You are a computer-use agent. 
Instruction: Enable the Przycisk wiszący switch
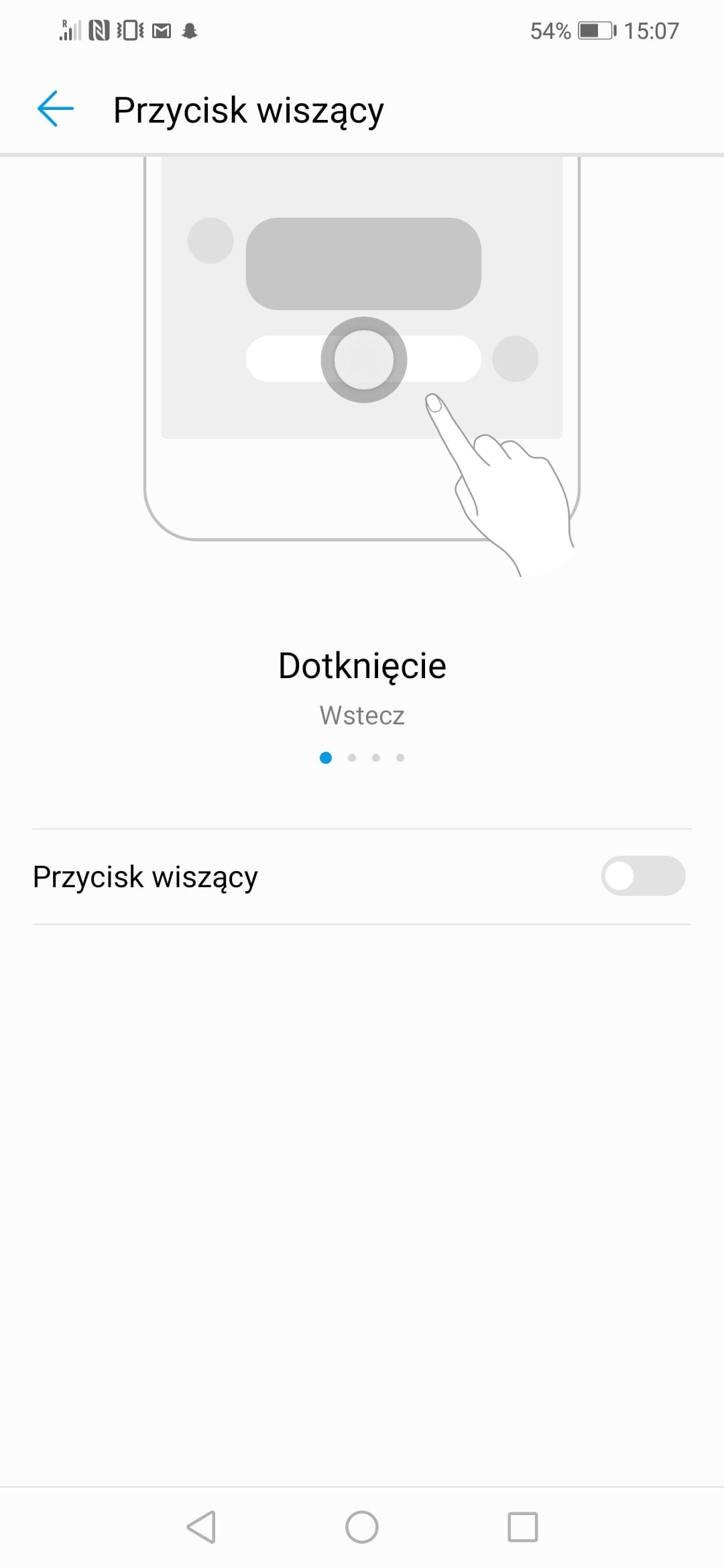[x=643, y=876]
